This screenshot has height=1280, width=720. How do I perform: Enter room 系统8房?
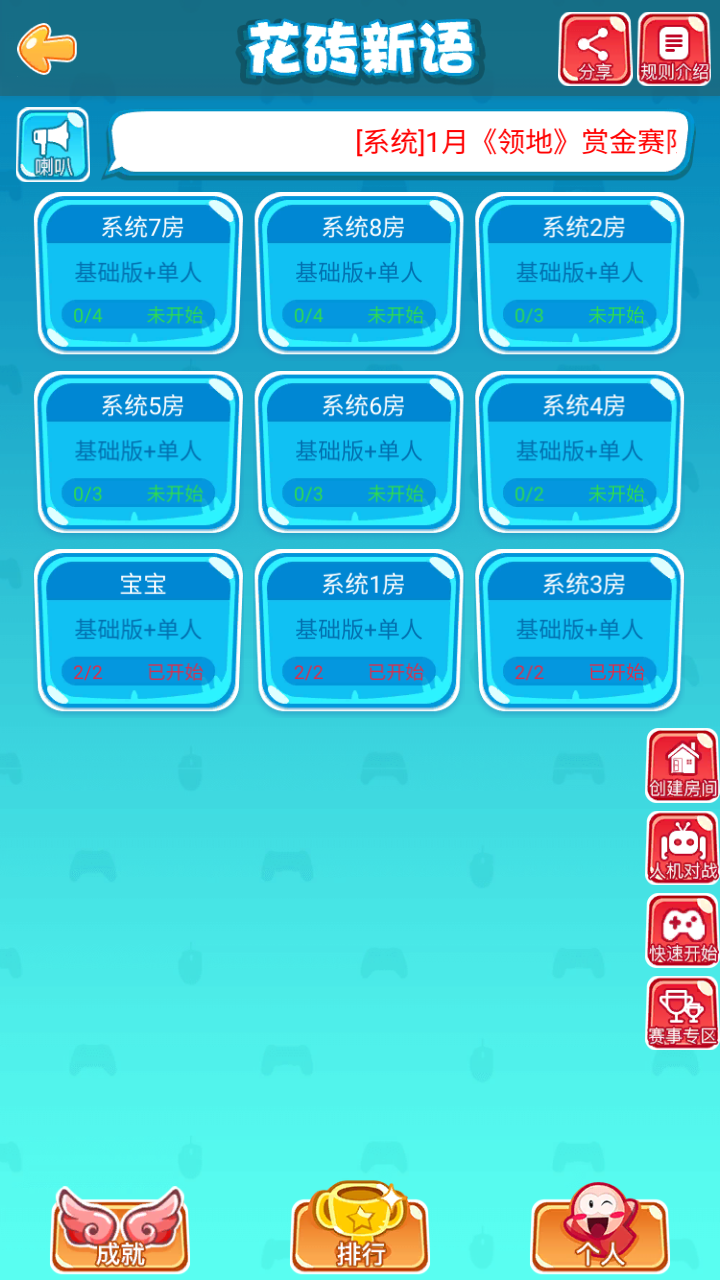tap(358, 273)
